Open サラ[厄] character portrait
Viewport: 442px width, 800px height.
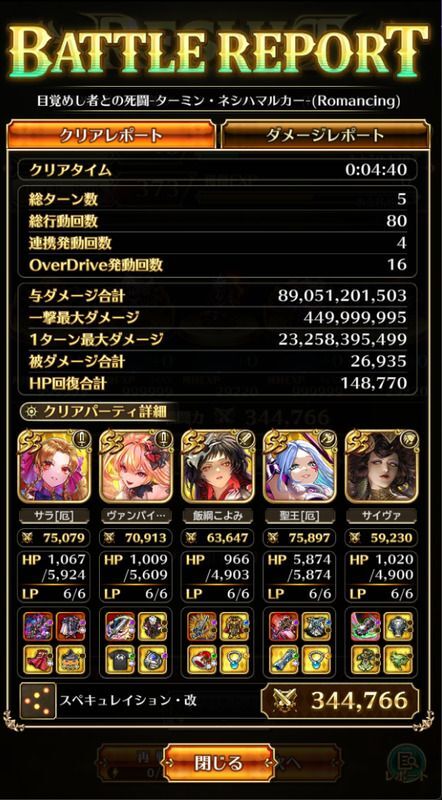(55, 466)
